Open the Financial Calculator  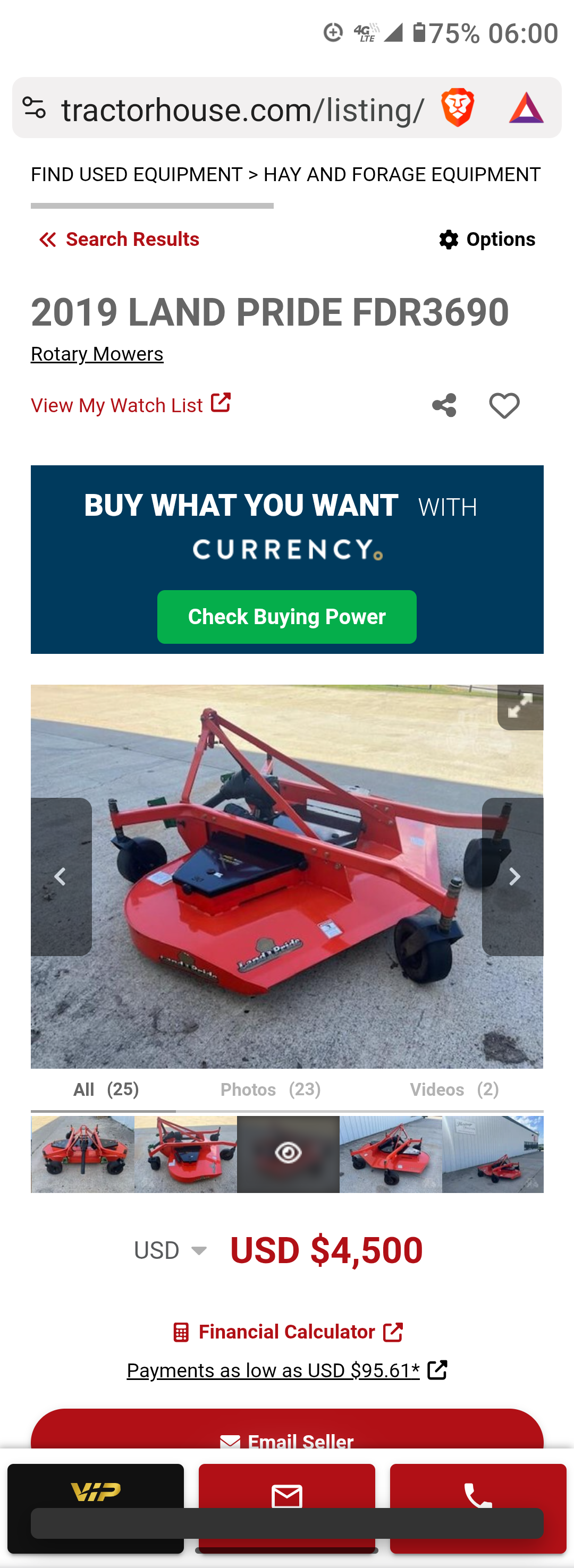click(x=287, y=1332)
